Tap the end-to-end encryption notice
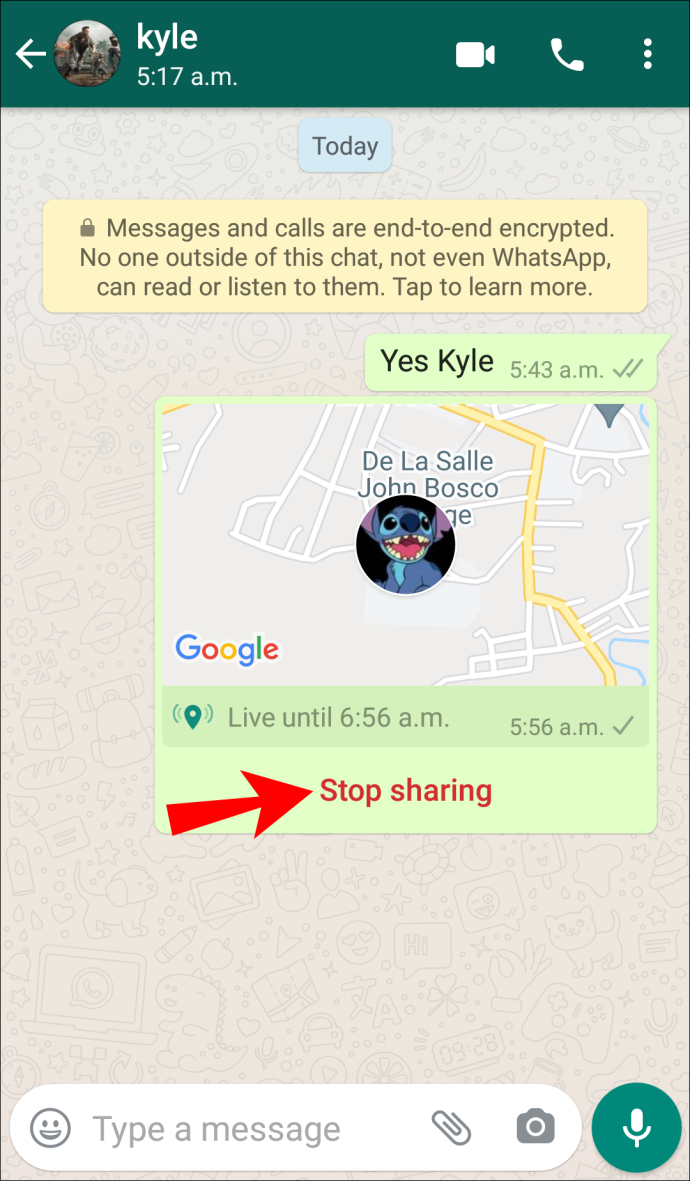 345,259
